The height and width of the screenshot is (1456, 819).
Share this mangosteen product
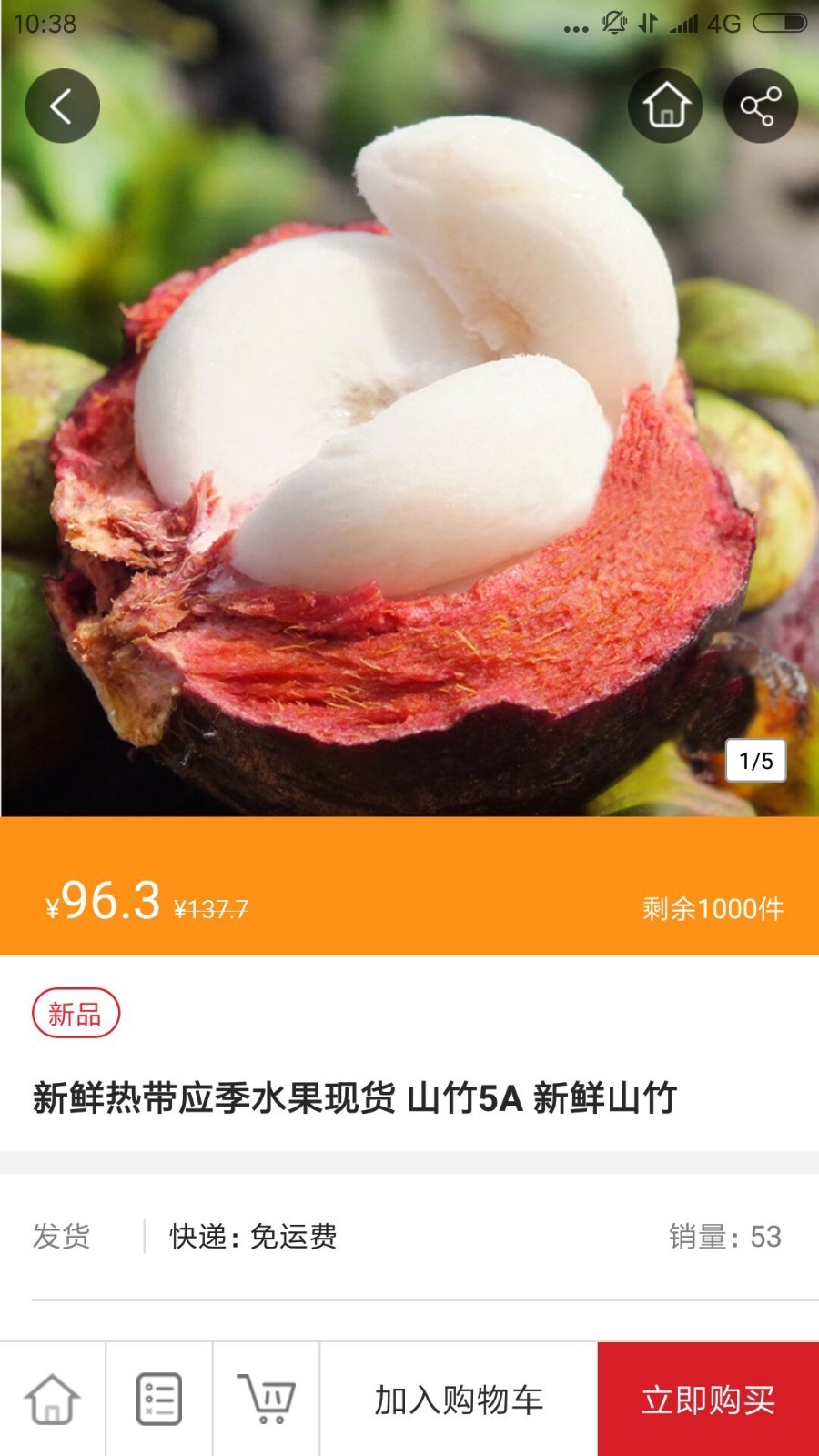(760, 106)
